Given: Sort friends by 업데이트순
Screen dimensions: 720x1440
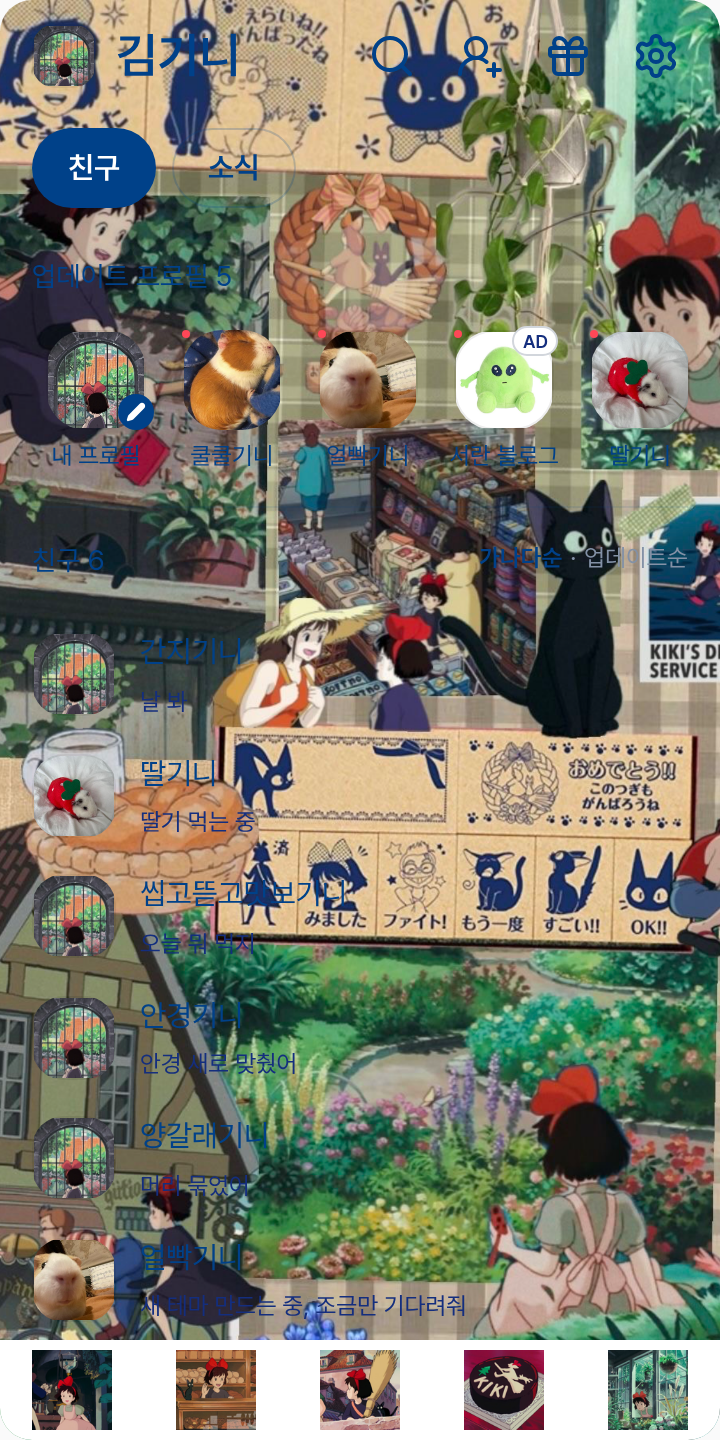Looking at the screenshot, I should [x=636, y=557].
